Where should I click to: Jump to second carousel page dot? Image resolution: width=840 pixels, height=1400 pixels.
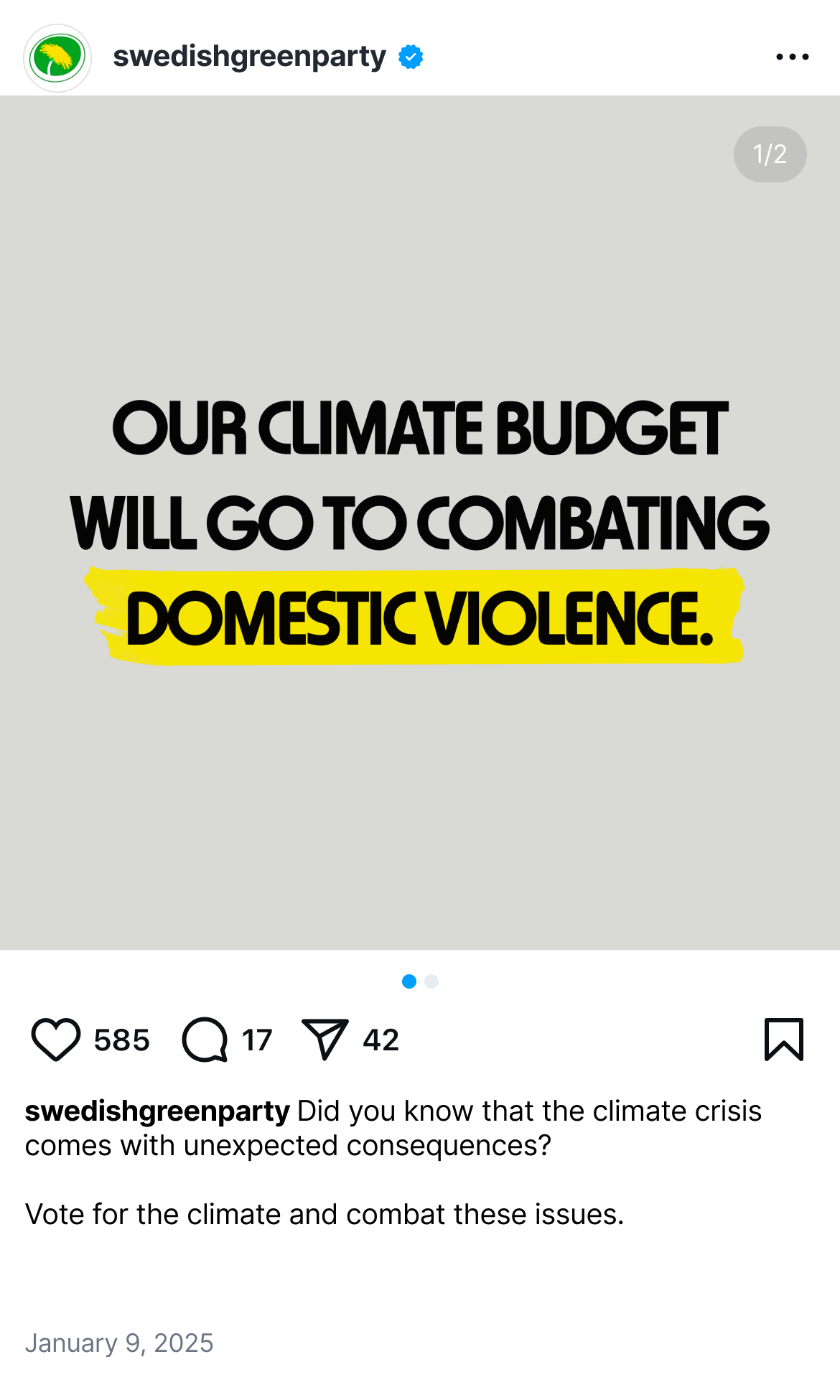pos(431,981)
